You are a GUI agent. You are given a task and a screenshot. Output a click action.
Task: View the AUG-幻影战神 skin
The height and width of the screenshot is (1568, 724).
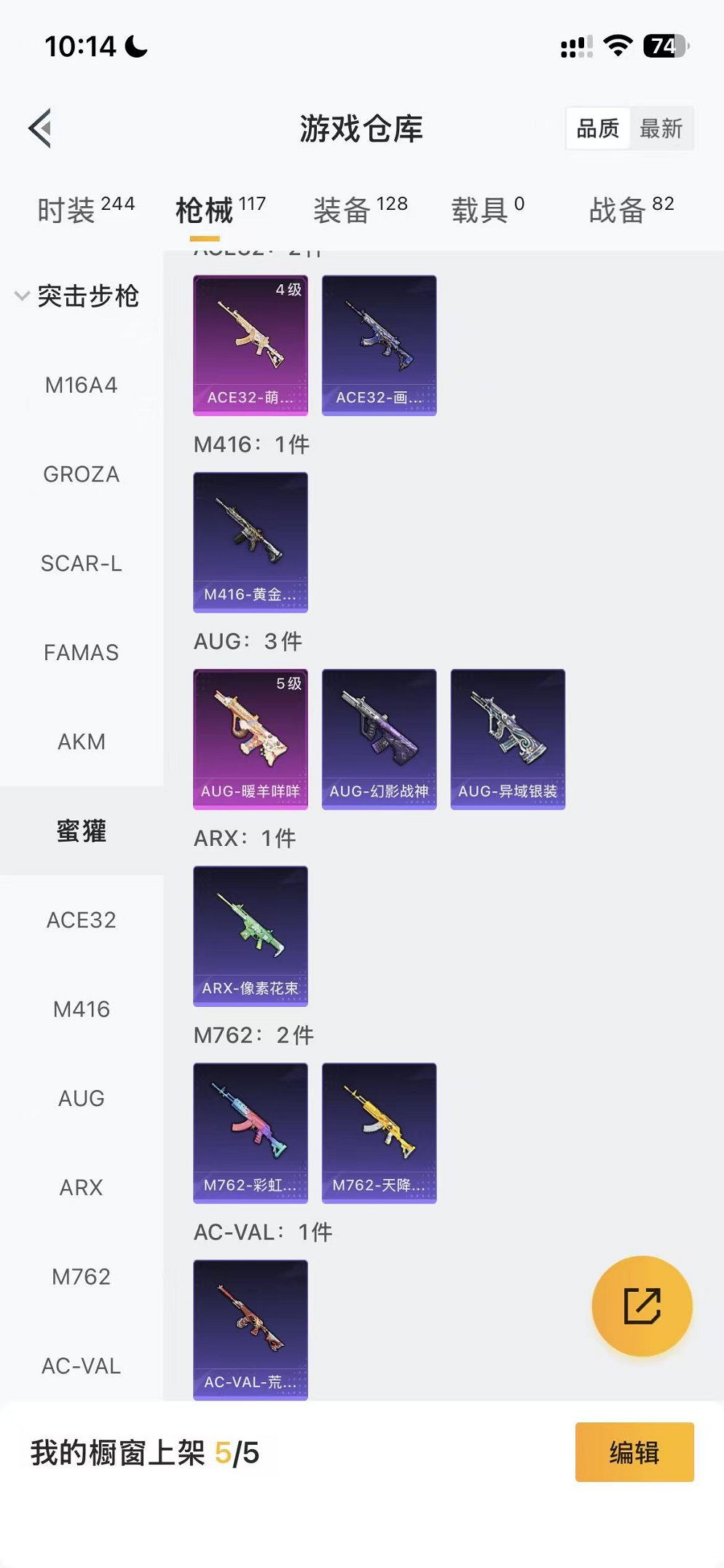(x=379, y=739)
